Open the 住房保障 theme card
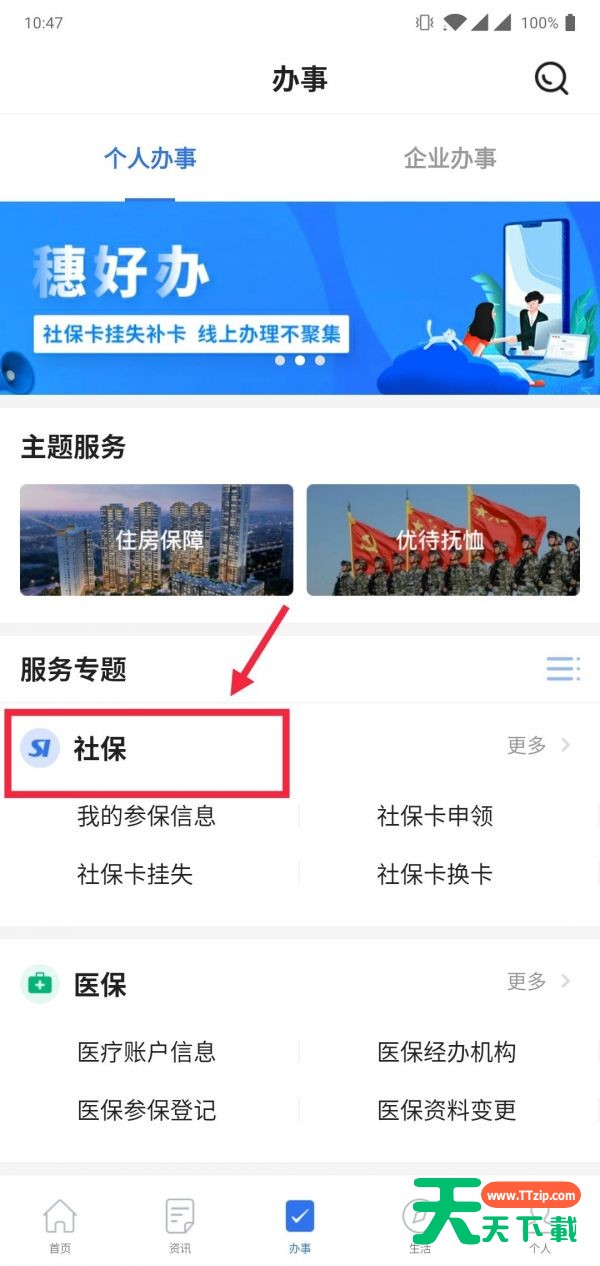Screen dimensions: 600x1266 [x=157, y=540]
